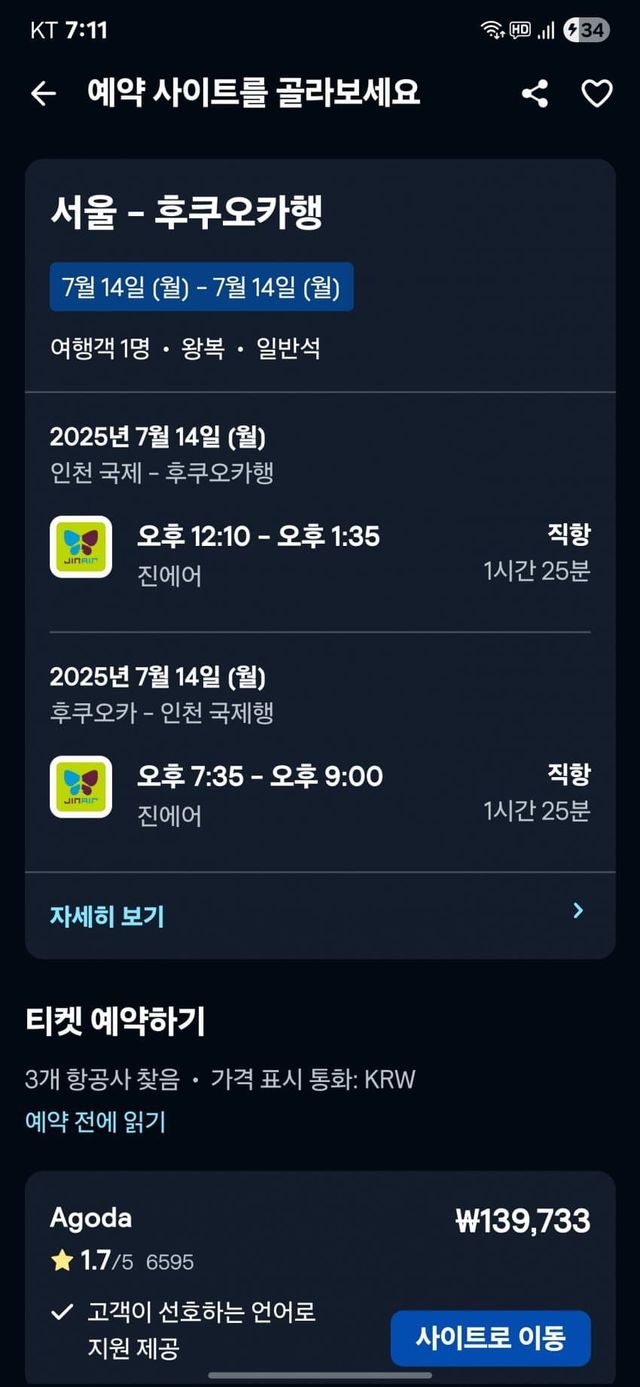The height and width of the screenshot is (1387, 640).
Task: Save this flight with the heart icon
Action: (597, 94)
